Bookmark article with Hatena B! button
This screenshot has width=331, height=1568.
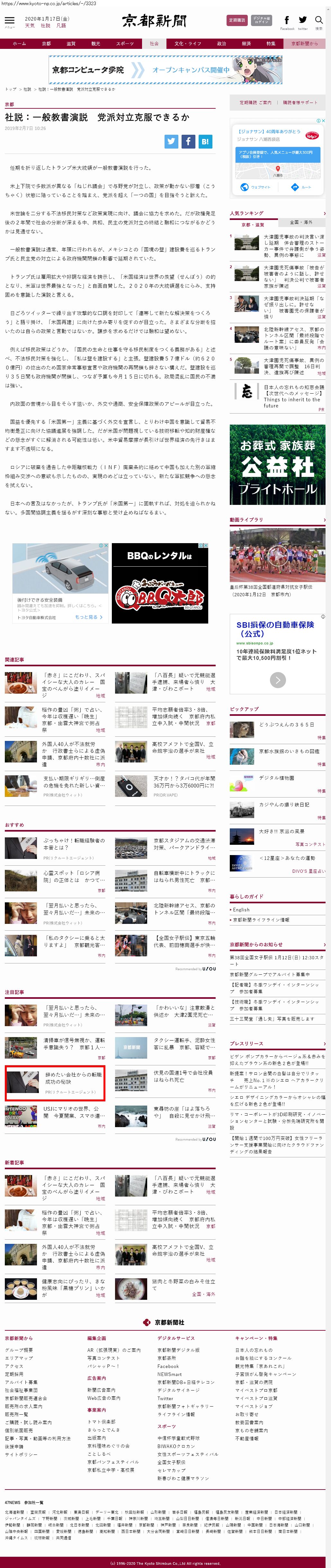tap(206, 141)
